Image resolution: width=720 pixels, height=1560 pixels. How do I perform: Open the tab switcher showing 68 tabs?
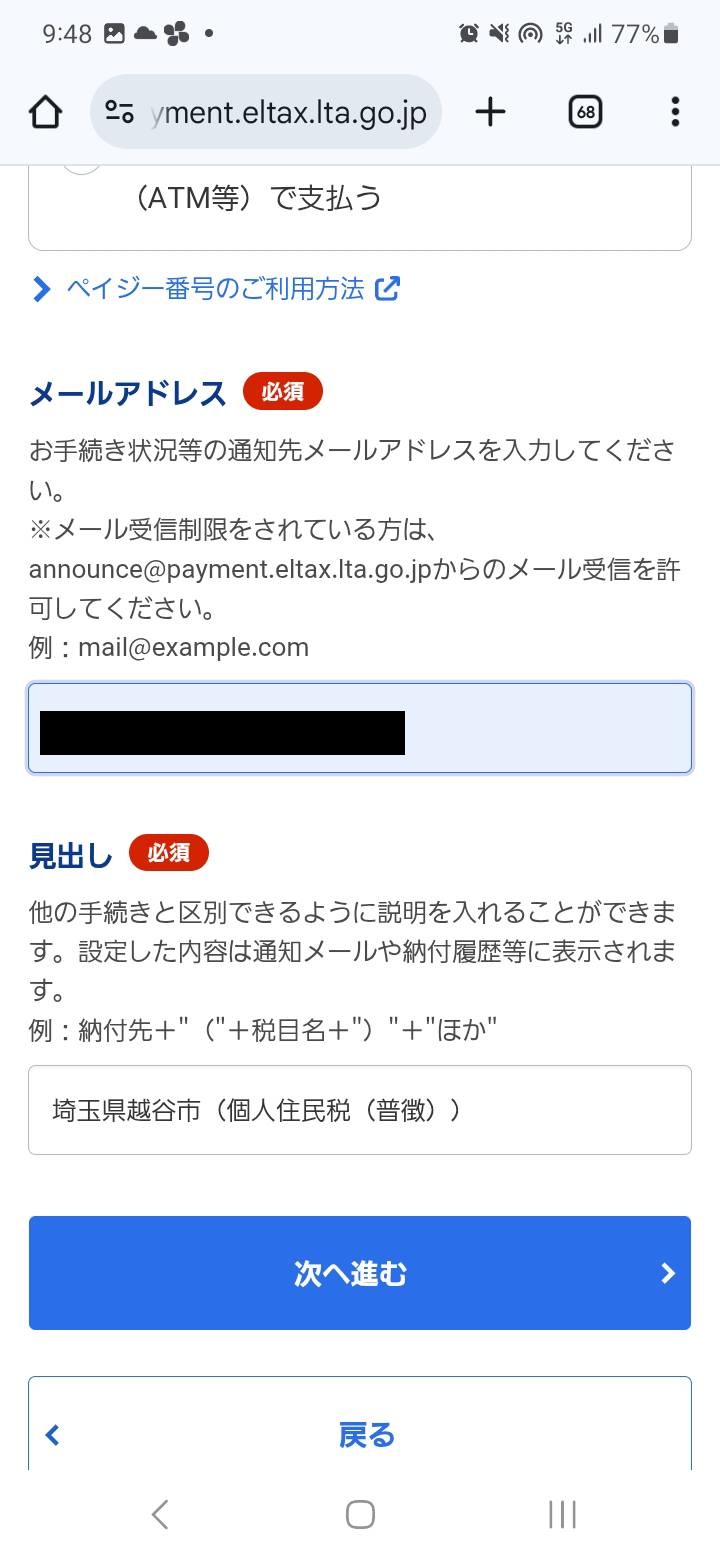point(585,112)
